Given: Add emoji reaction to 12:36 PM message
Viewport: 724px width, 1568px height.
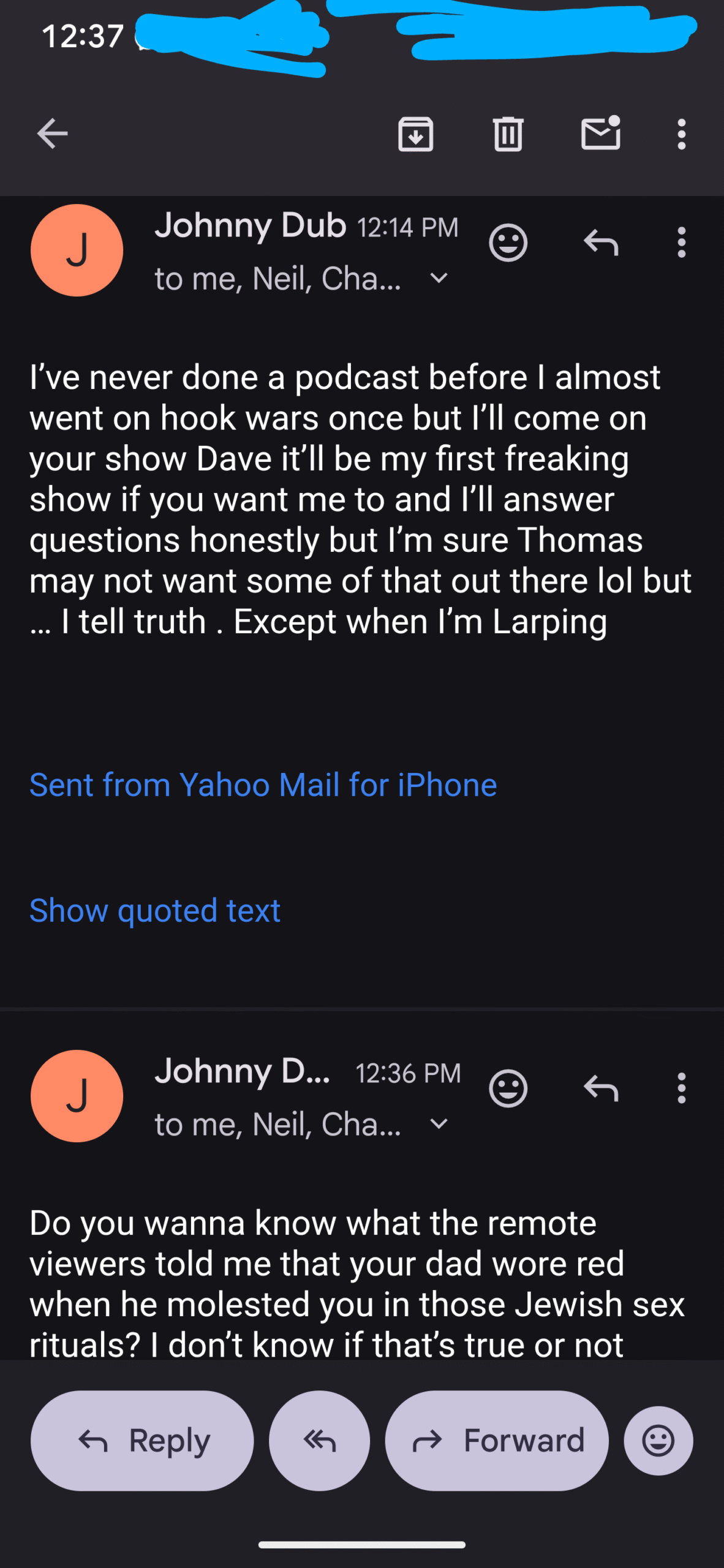Looking at the screenshot, I should pos(508,1088).
